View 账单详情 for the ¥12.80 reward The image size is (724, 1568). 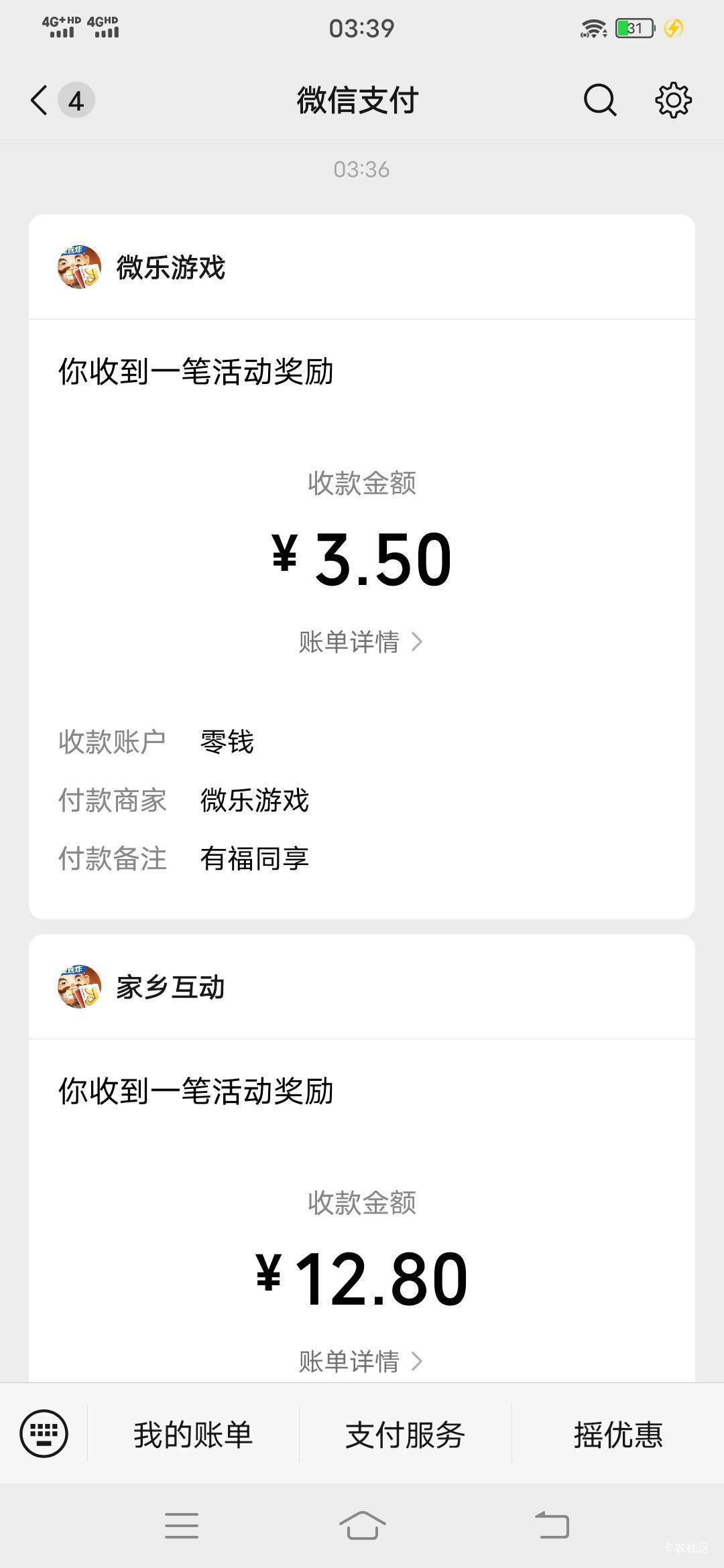click(361, 1362)
